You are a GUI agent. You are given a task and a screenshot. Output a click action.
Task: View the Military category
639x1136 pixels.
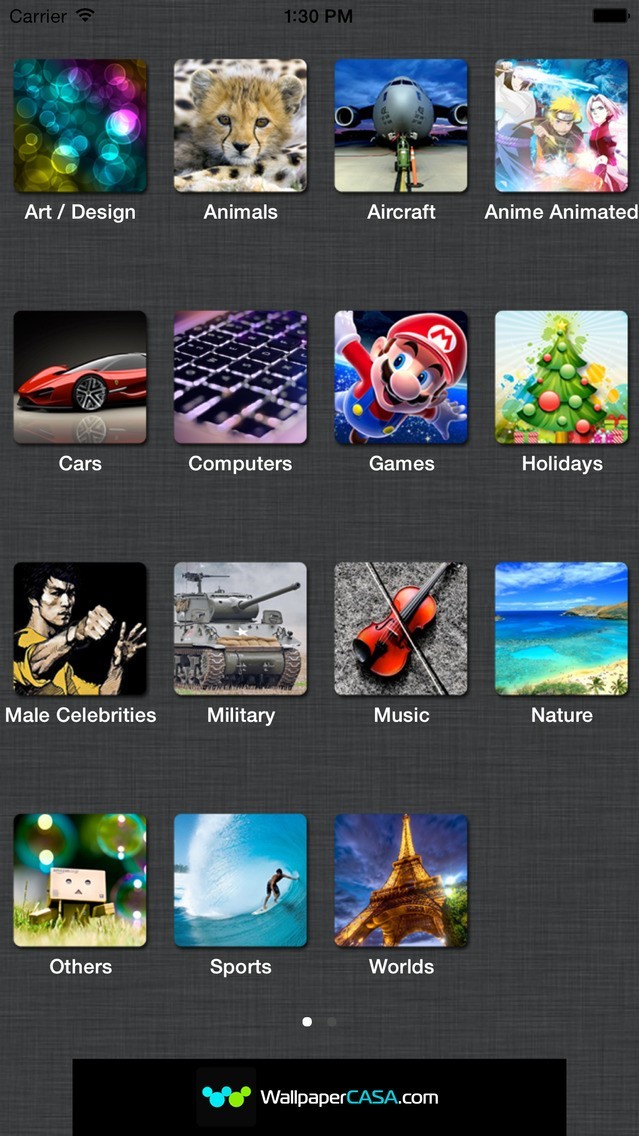pyautogui.click(x=240, y=629)
